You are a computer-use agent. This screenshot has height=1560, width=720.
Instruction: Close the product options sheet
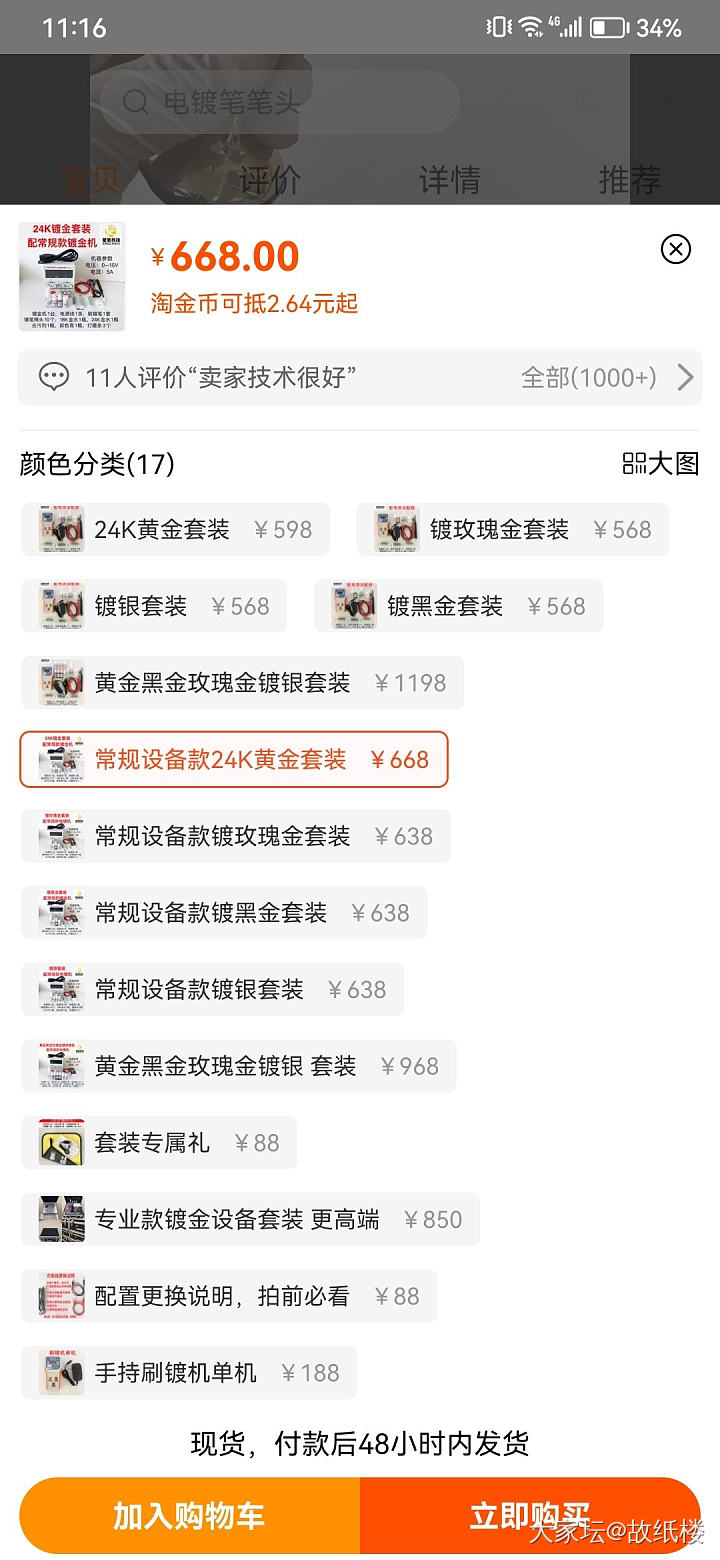tap(676, 249)
